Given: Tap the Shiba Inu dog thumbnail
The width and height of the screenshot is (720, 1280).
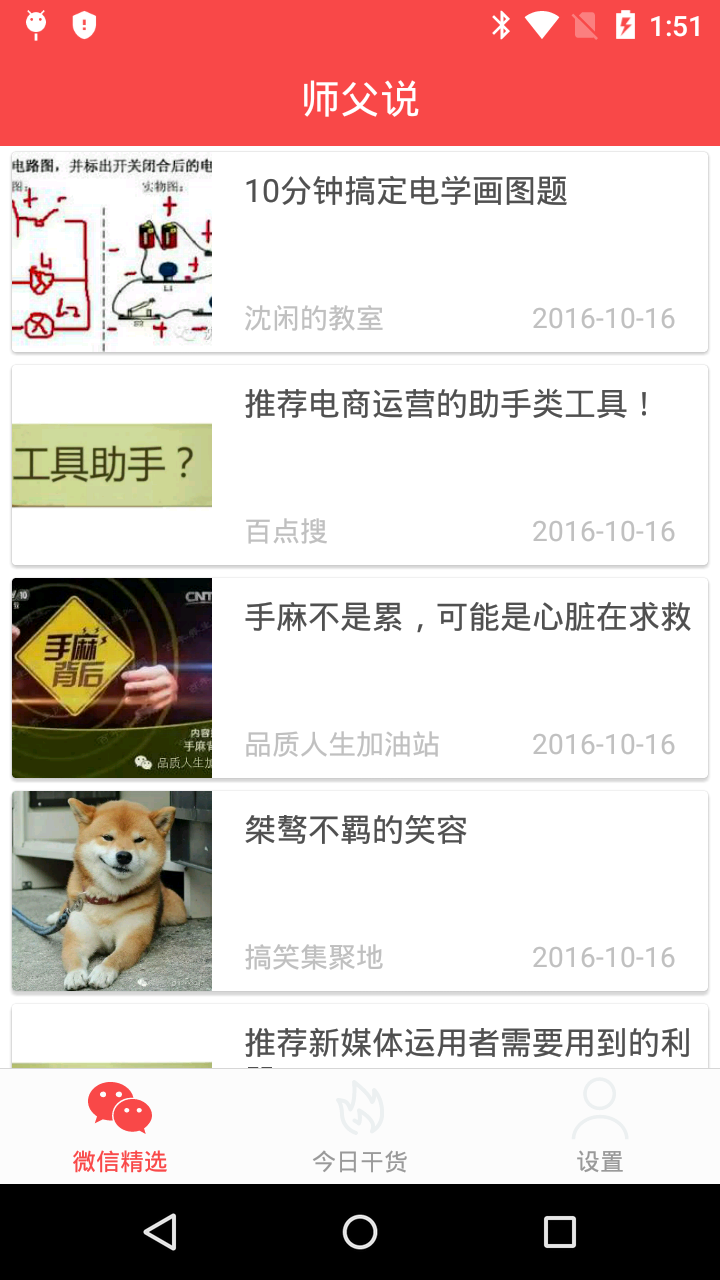Looking at the screenshot, I should 111,890.
